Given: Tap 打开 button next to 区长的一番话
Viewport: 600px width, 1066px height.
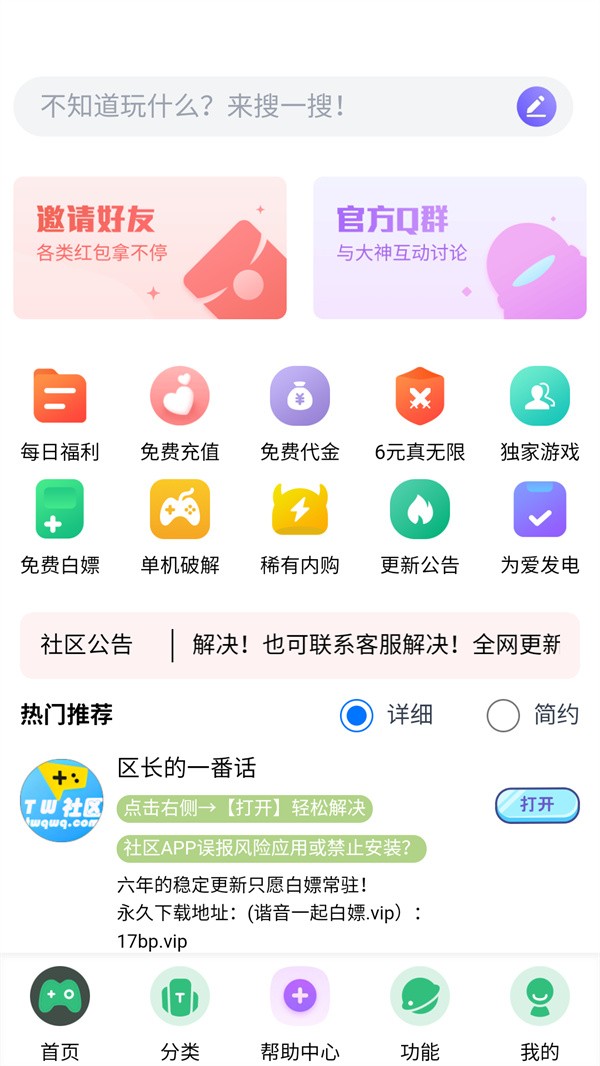Looking at the screenshot, I should pos(537,805).
